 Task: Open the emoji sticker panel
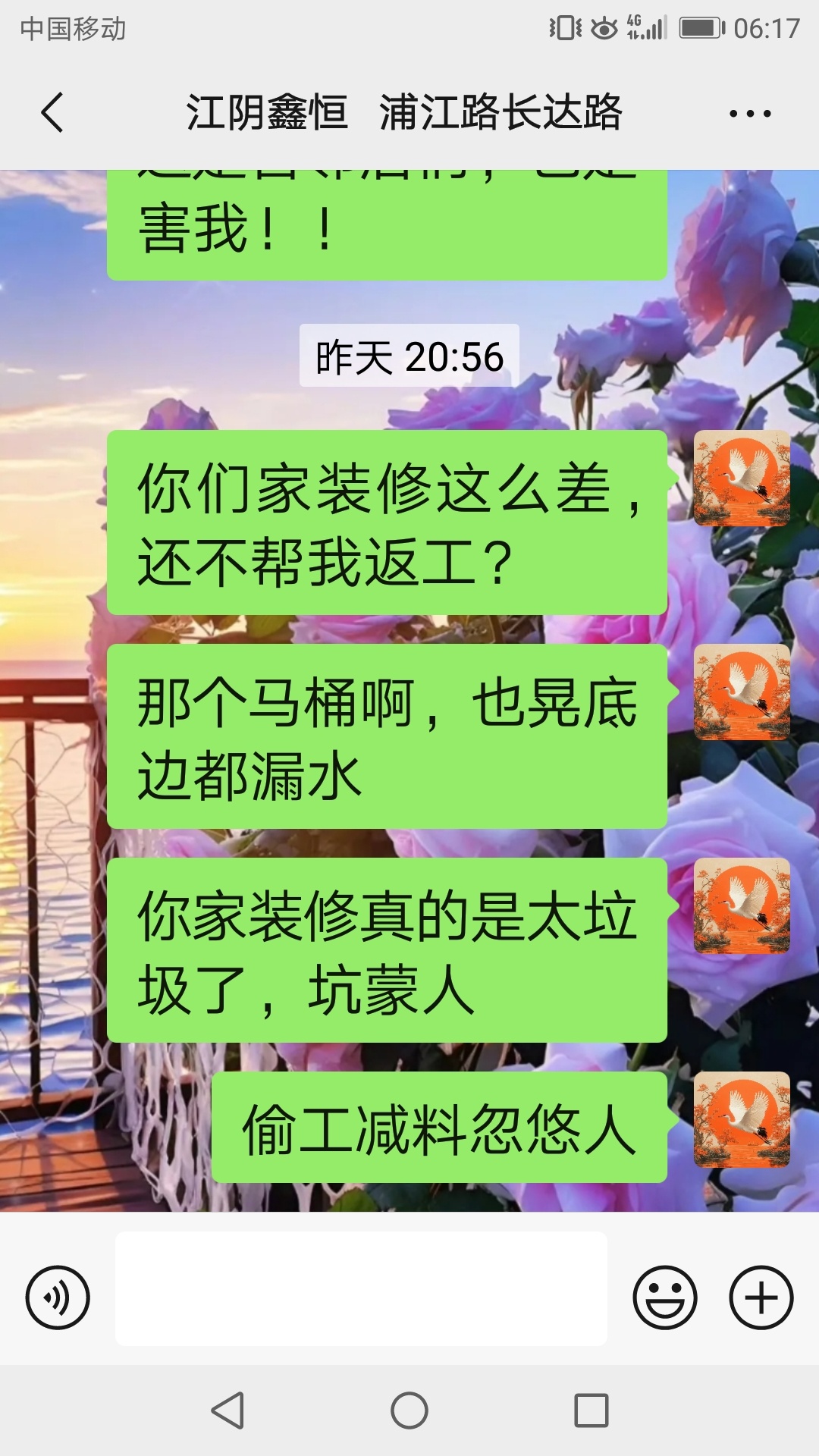[664, 1298]
